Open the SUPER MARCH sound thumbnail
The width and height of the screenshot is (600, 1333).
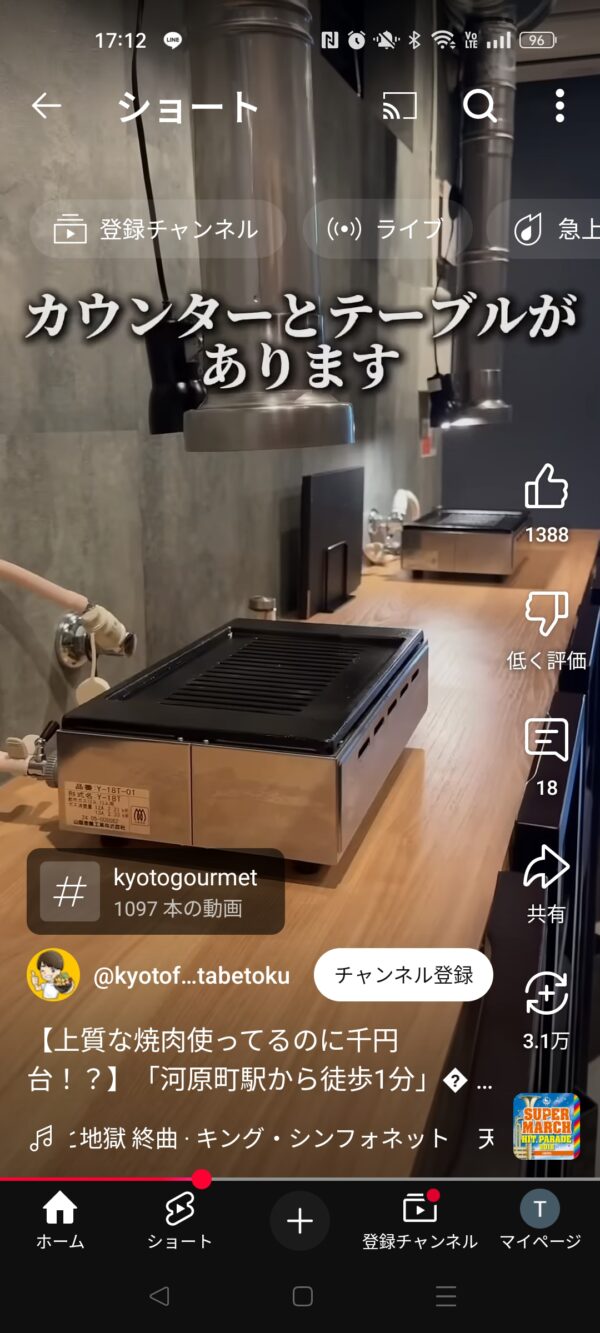click(546, 1126)
